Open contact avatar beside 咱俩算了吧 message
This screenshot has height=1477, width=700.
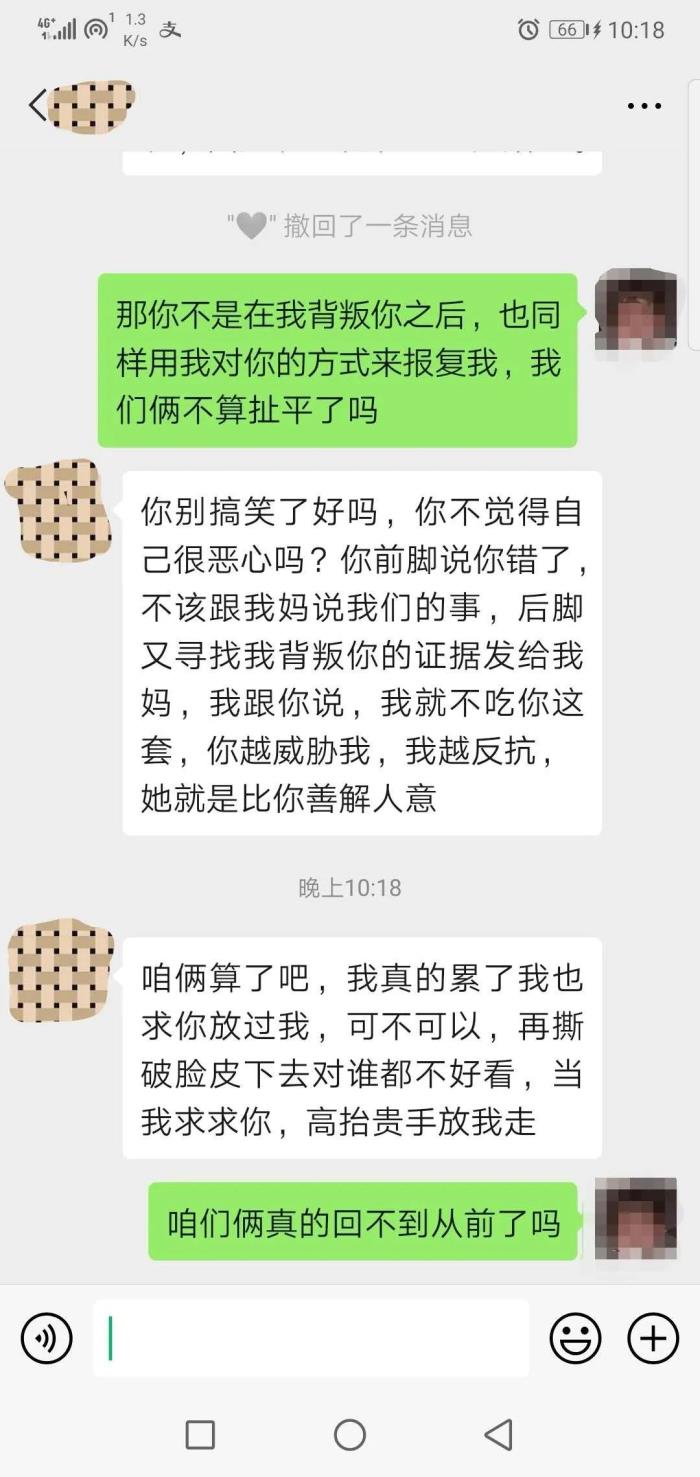point(60,975)
